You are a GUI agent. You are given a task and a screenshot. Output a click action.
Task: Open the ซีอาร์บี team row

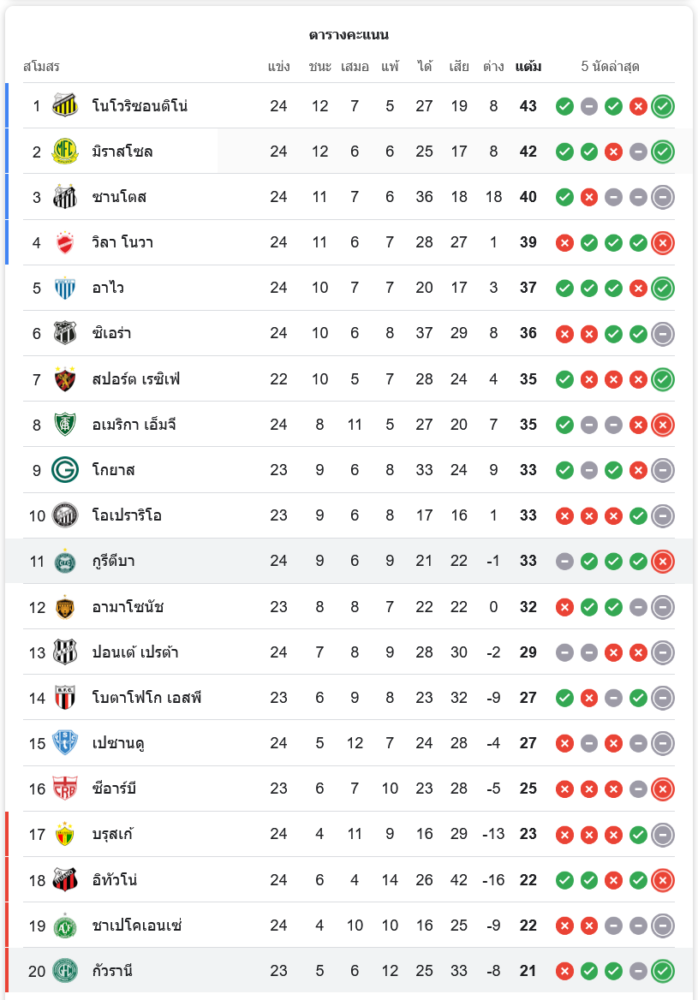coord(113,789)
